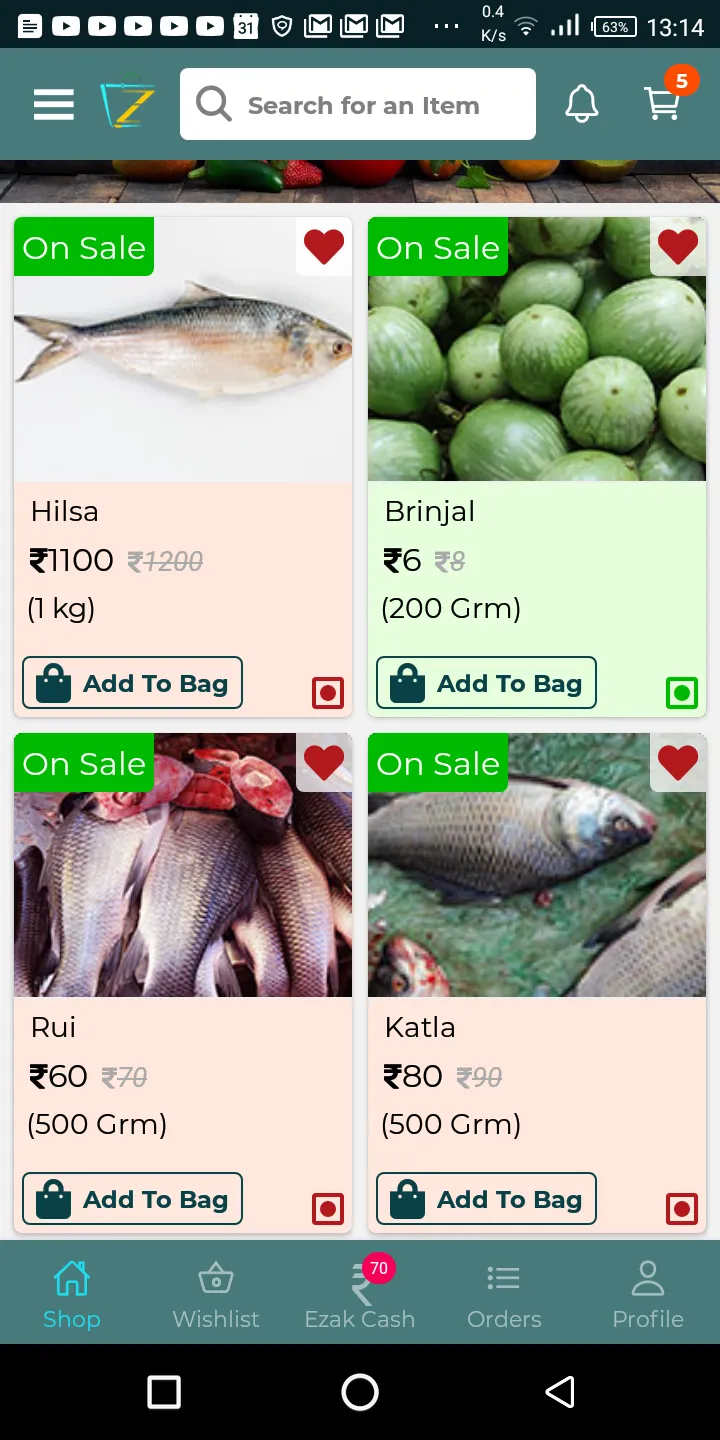Go to the Orders tab

coord(504,1294)
